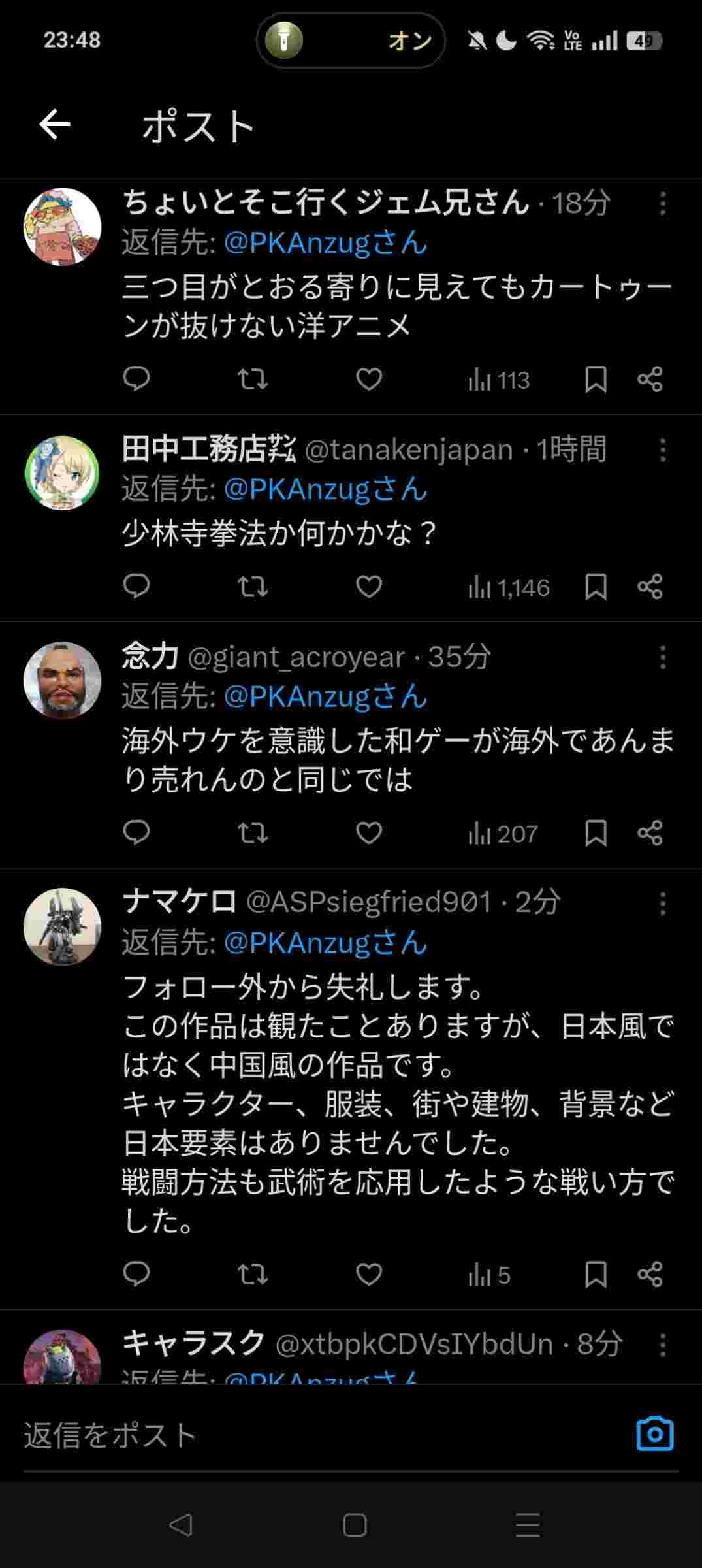This screenshot has width=702, height=1568.
Task: Repost 念力's reply
Action: [x=252, y=833]
